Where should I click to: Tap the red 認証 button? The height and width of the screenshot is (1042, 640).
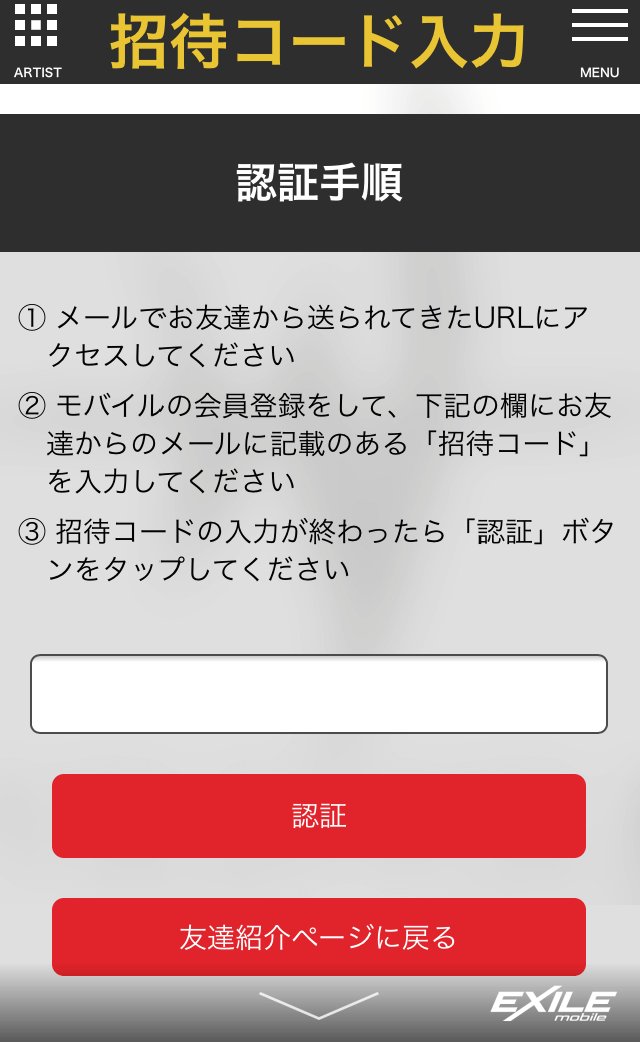(x=319, y=816)
